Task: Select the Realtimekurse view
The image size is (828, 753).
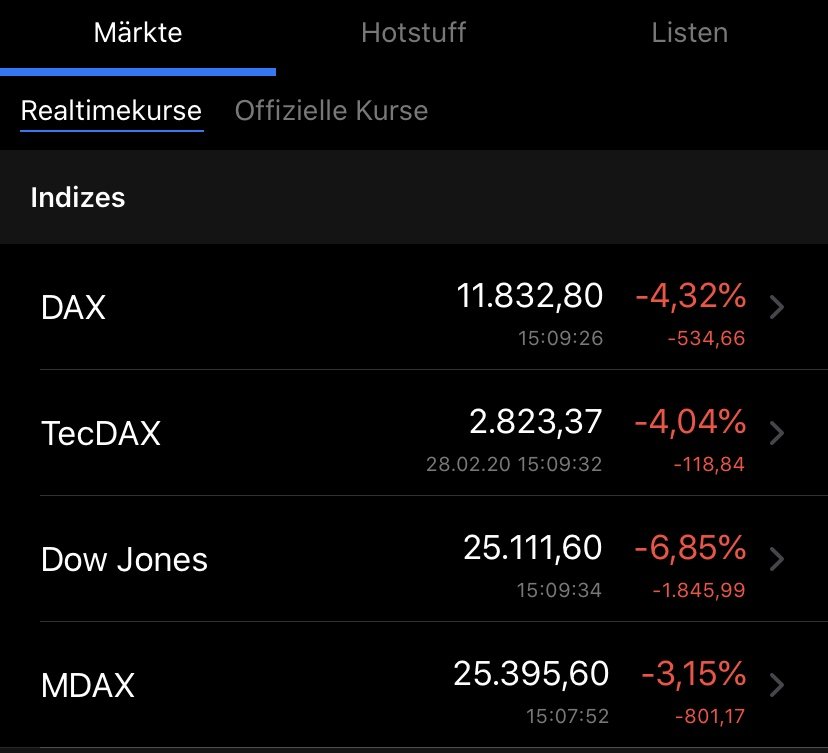Action: tap(111, 110)
